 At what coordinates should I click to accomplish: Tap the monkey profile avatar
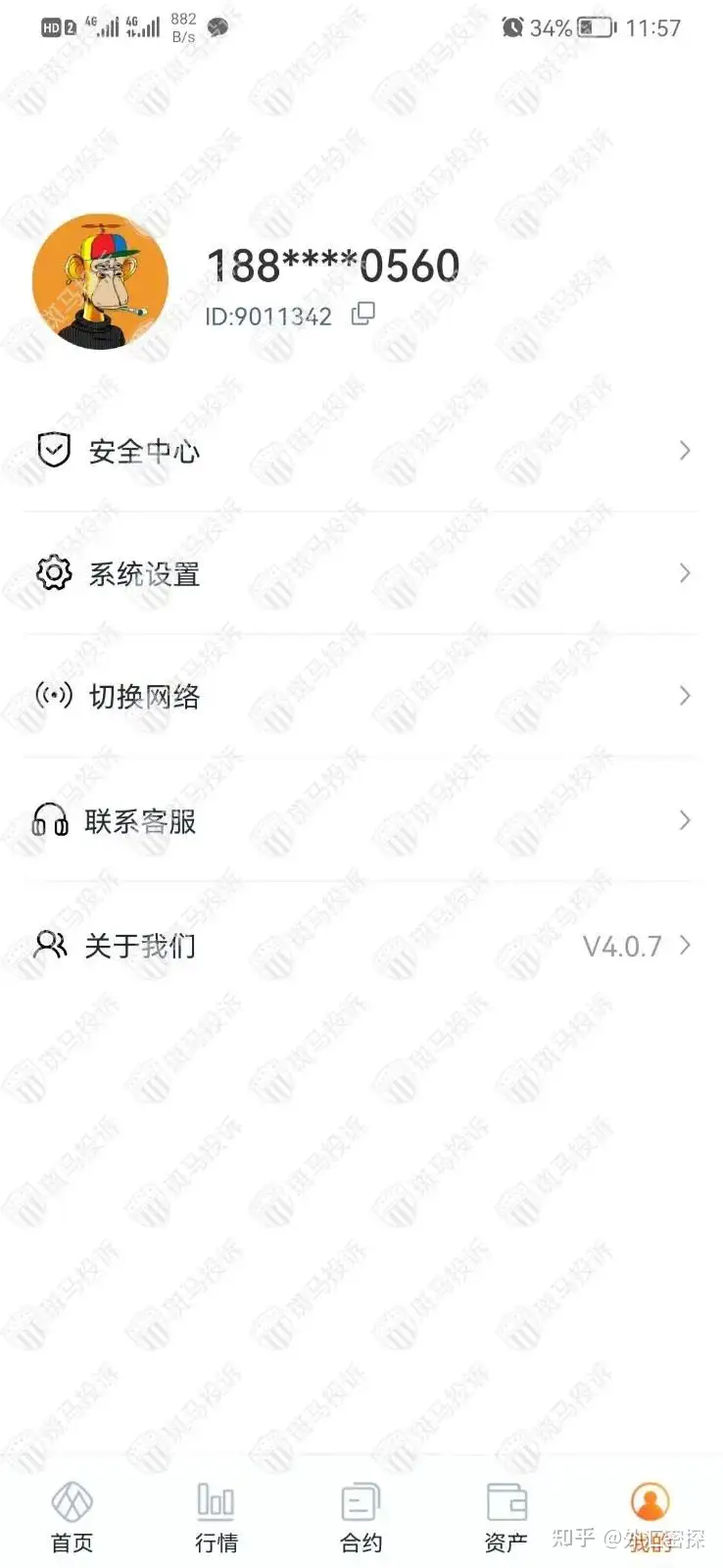100,282
